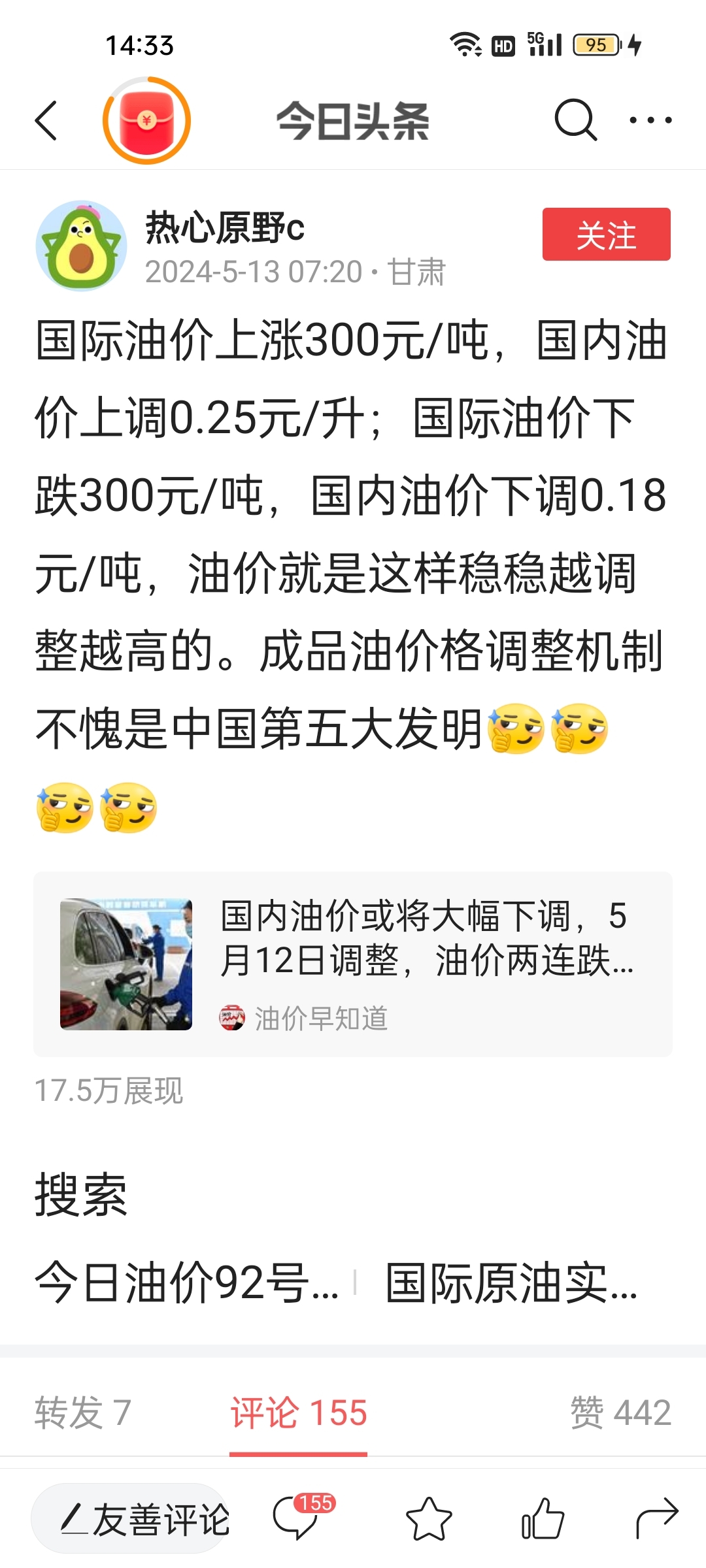Switch to the 赞 442 tab
706x1568 pixels.
(x=620, y=1413)
